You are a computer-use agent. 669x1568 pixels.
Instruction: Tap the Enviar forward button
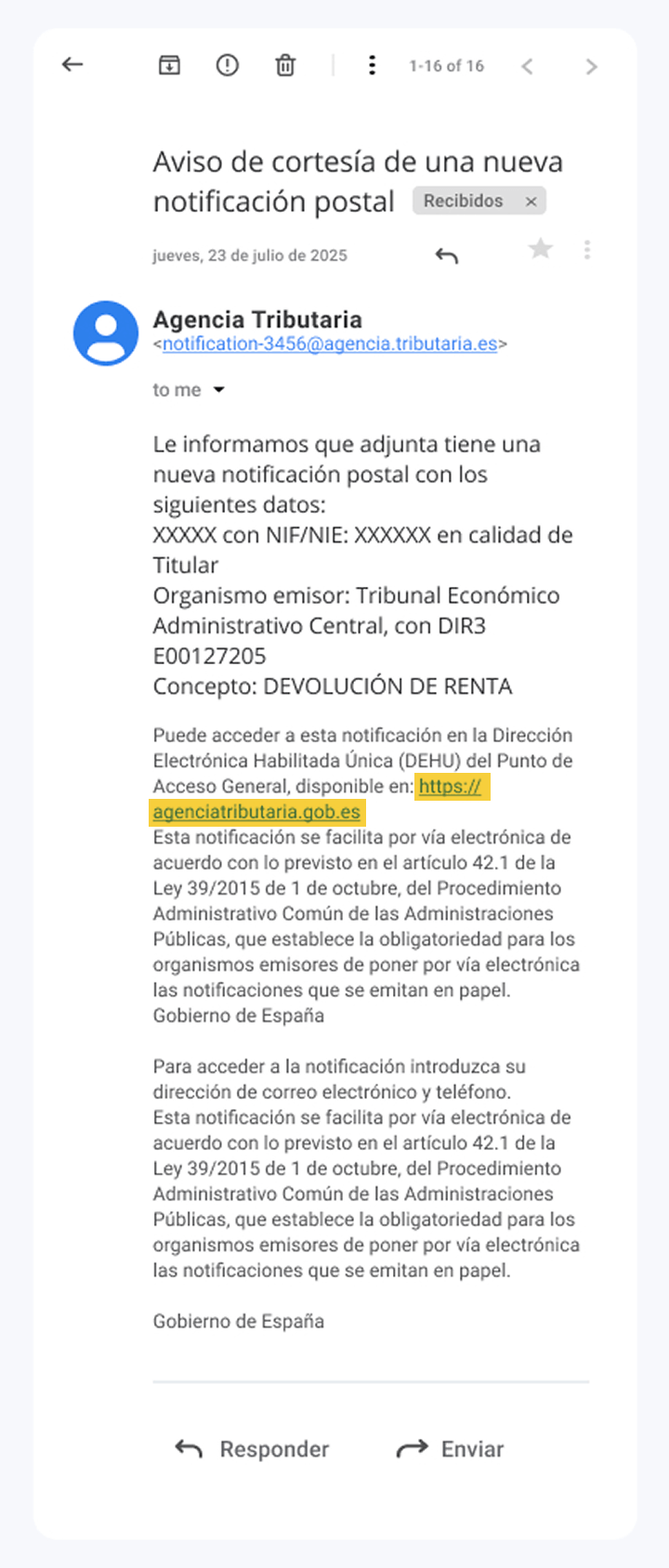(451, 1449)
